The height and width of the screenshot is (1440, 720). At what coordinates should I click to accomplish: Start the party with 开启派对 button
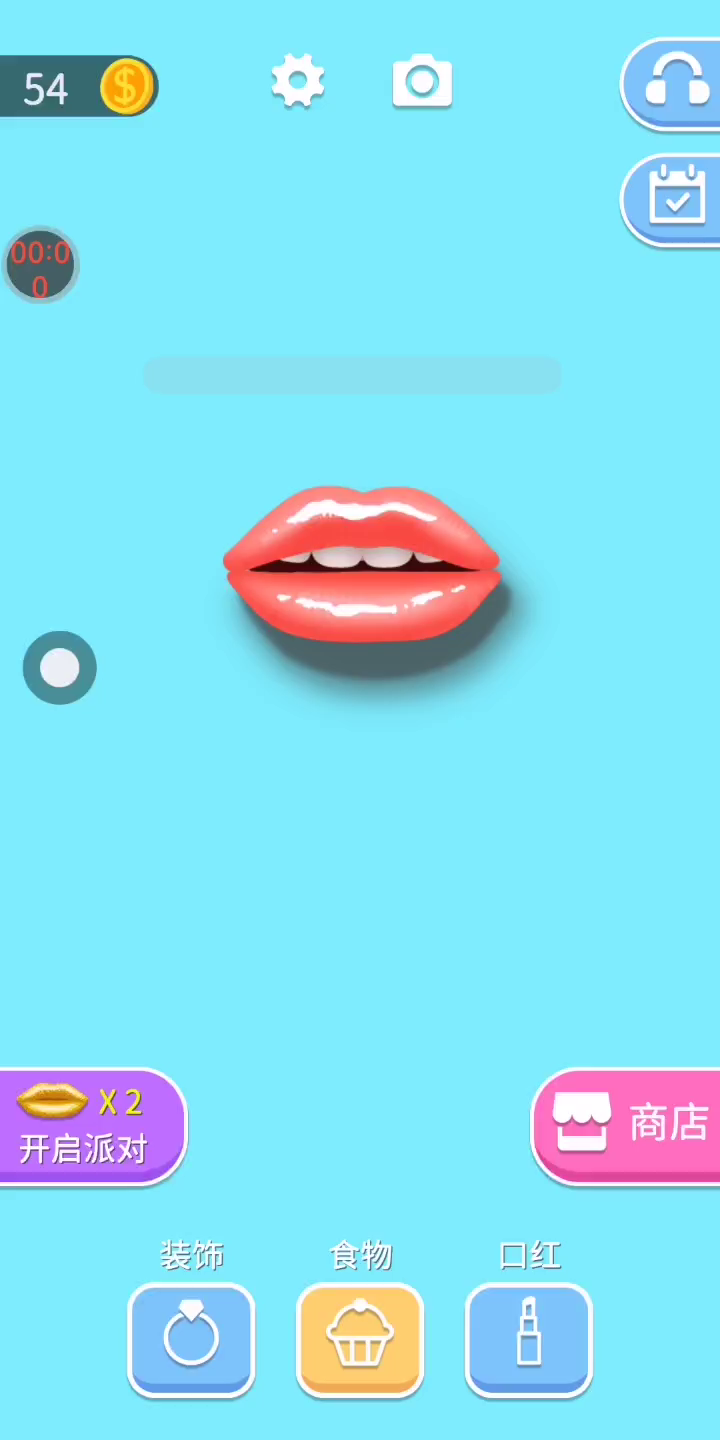coord(88,1127)
